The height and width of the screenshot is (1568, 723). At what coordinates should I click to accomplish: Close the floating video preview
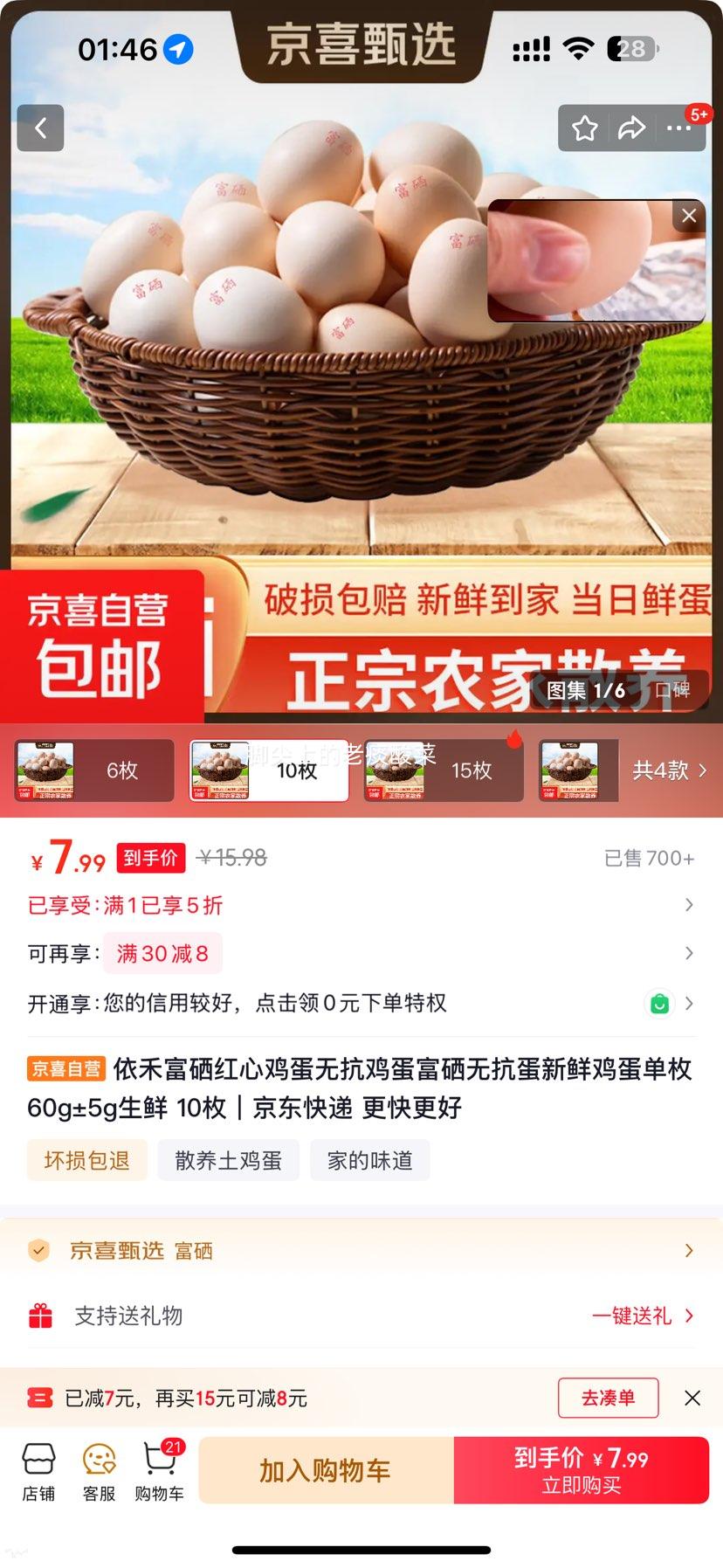coord(688,215)
